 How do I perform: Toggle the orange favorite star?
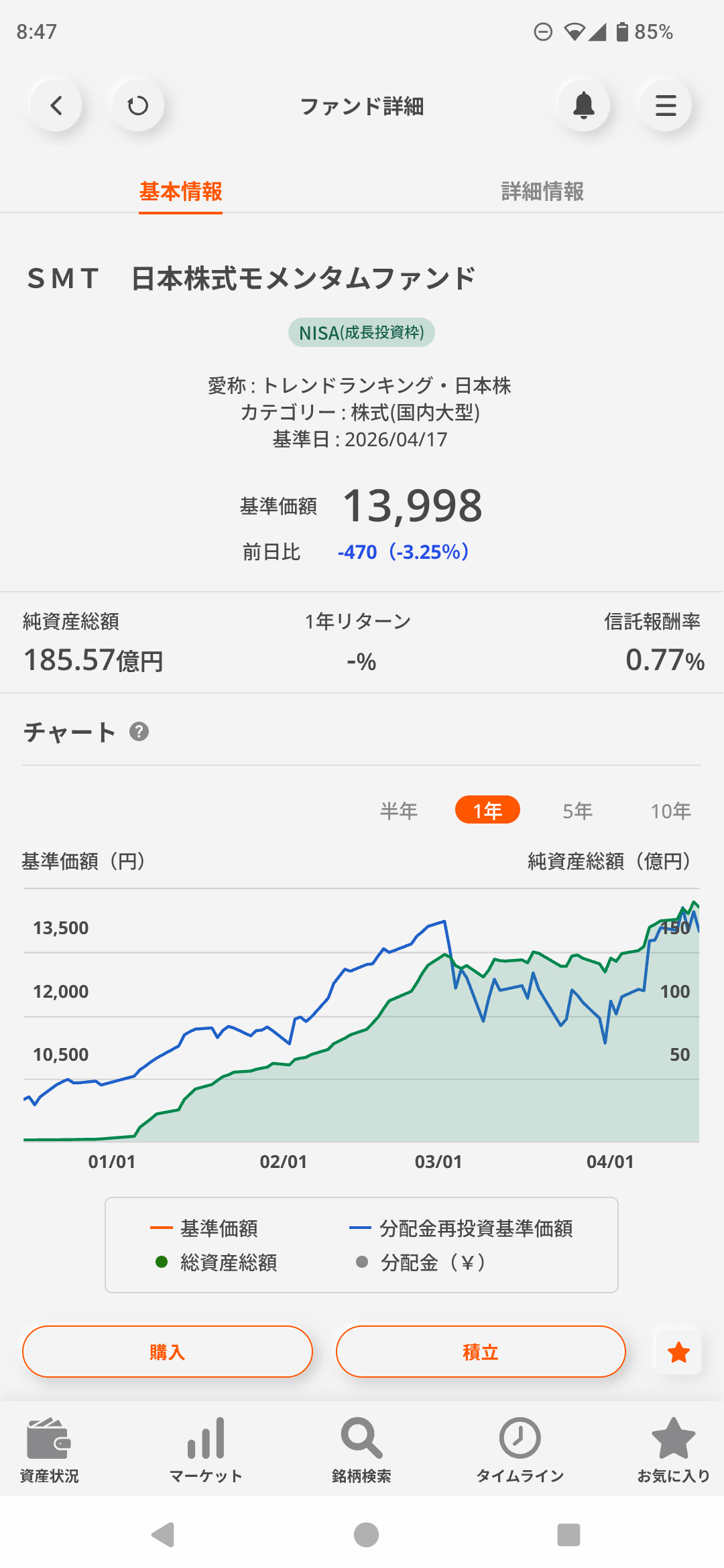(678, 1352)
